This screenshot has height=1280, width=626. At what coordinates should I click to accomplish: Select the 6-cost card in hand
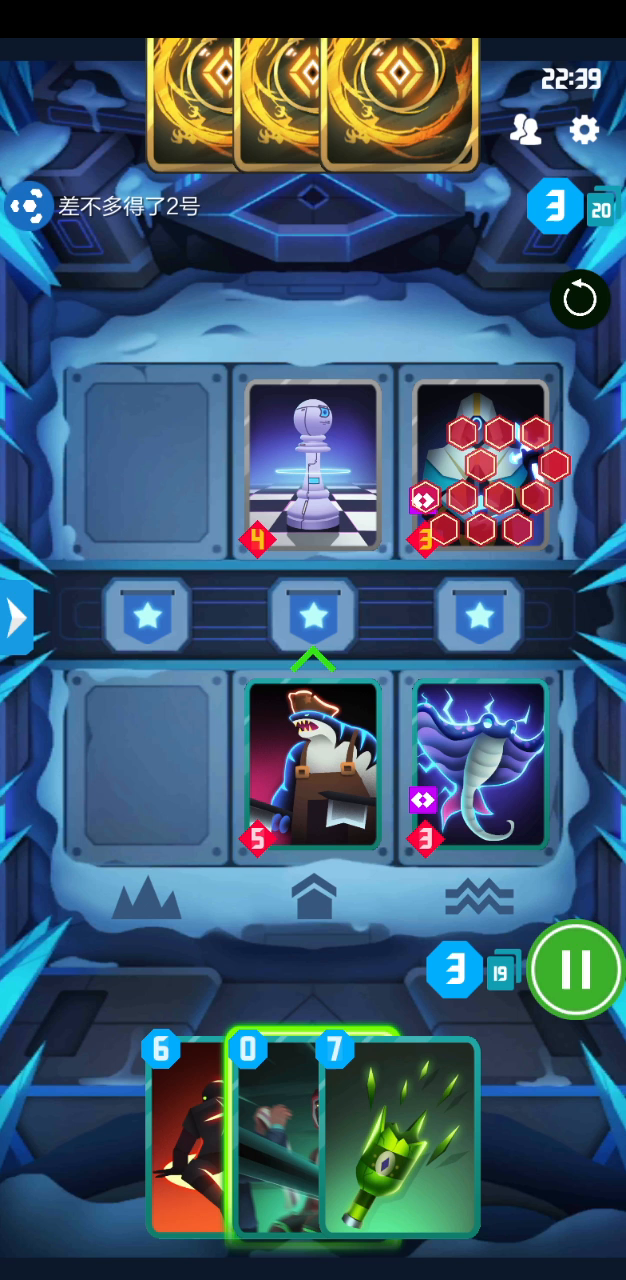coord(190,1136)
